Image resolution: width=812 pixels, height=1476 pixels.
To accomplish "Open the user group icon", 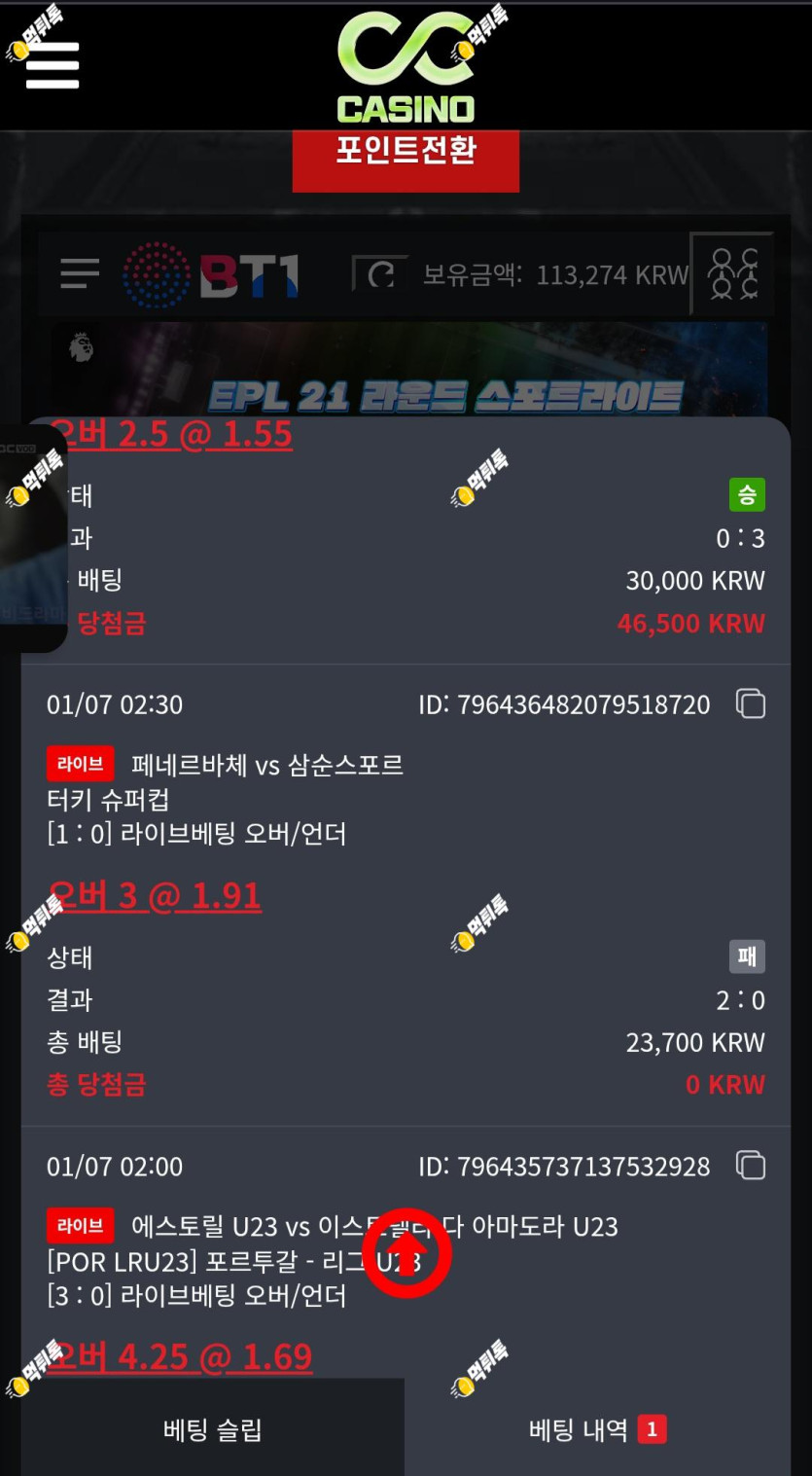I will pos(732,273).
